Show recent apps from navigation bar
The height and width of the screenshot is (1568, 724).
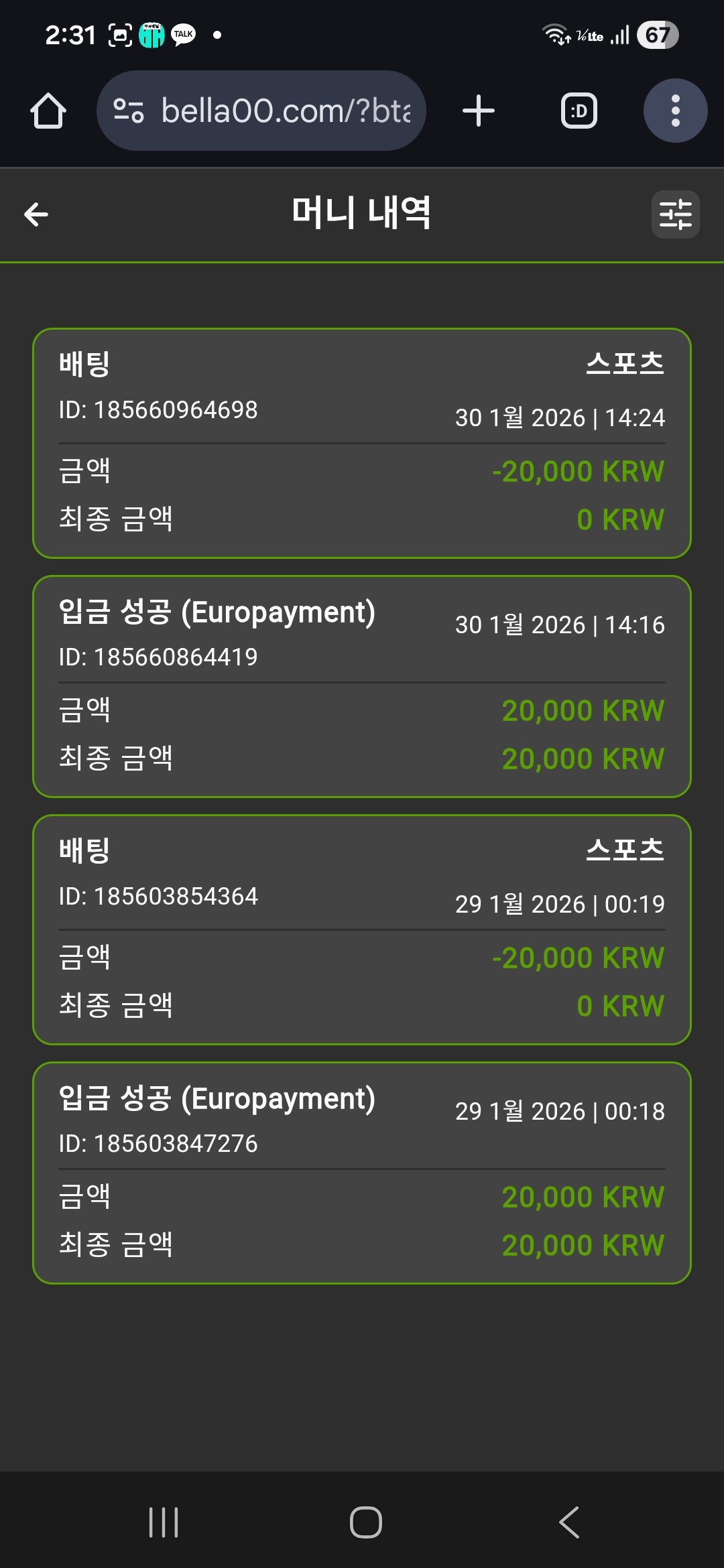pyautogui.click(x=164, y=1522)
